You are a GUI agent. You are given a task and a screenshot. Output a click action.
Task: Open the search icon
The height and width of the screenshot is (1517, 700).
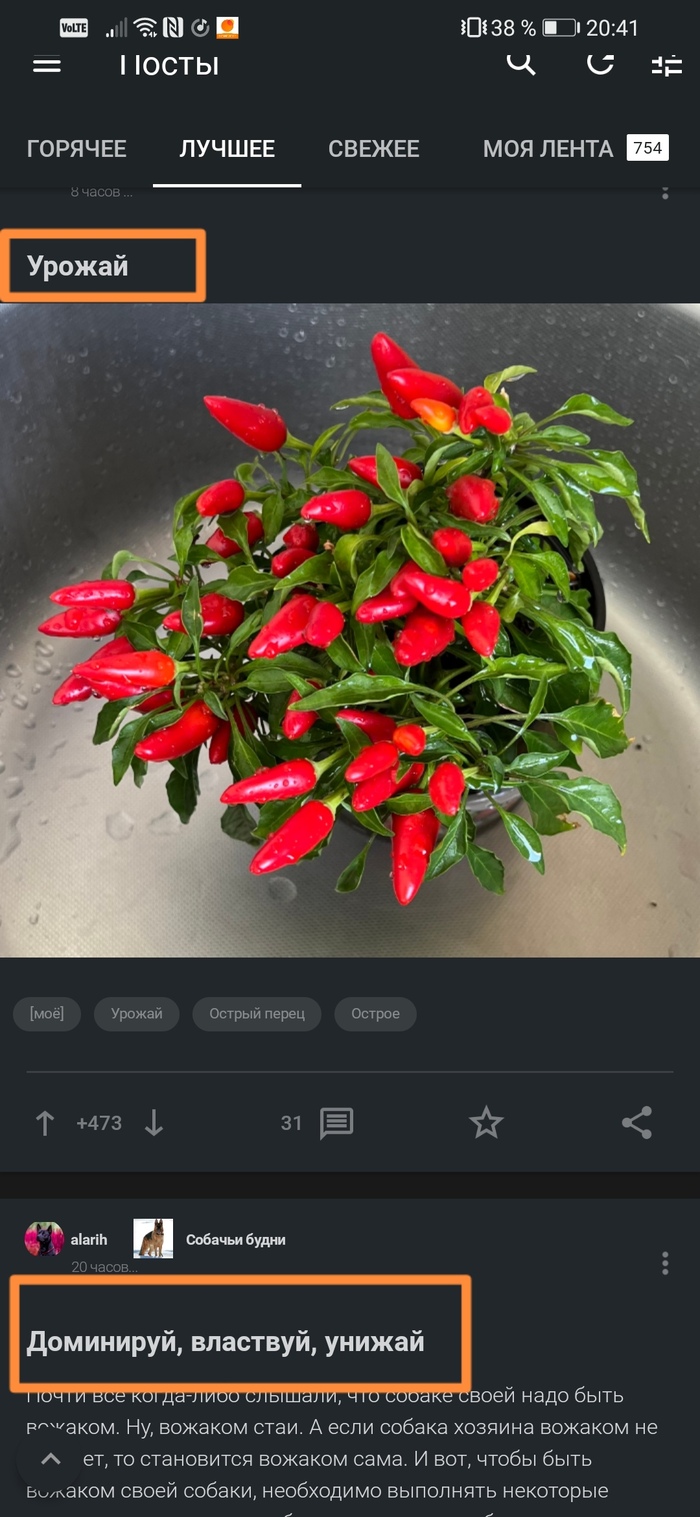[x=521, y=64]
